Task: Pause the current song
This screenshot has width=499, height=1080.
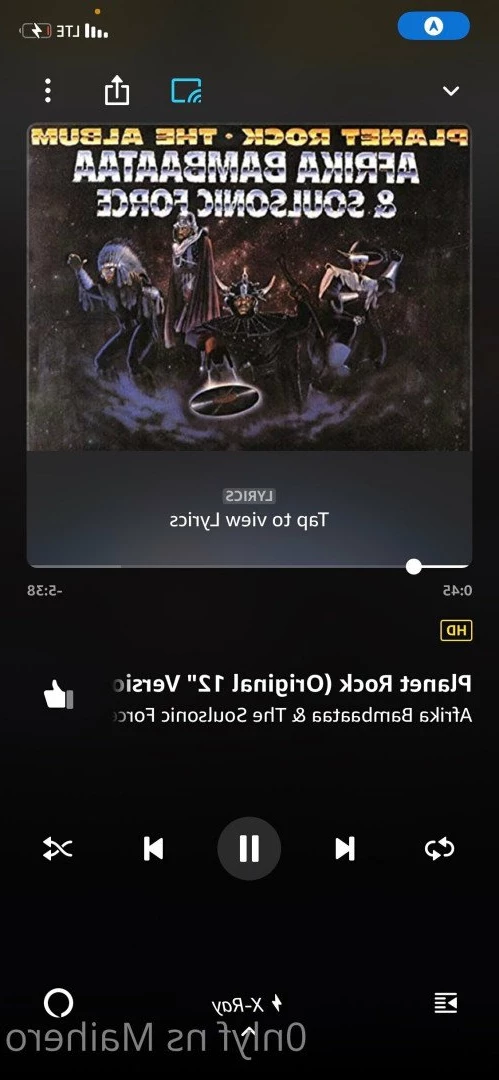Action: [249, 849]
